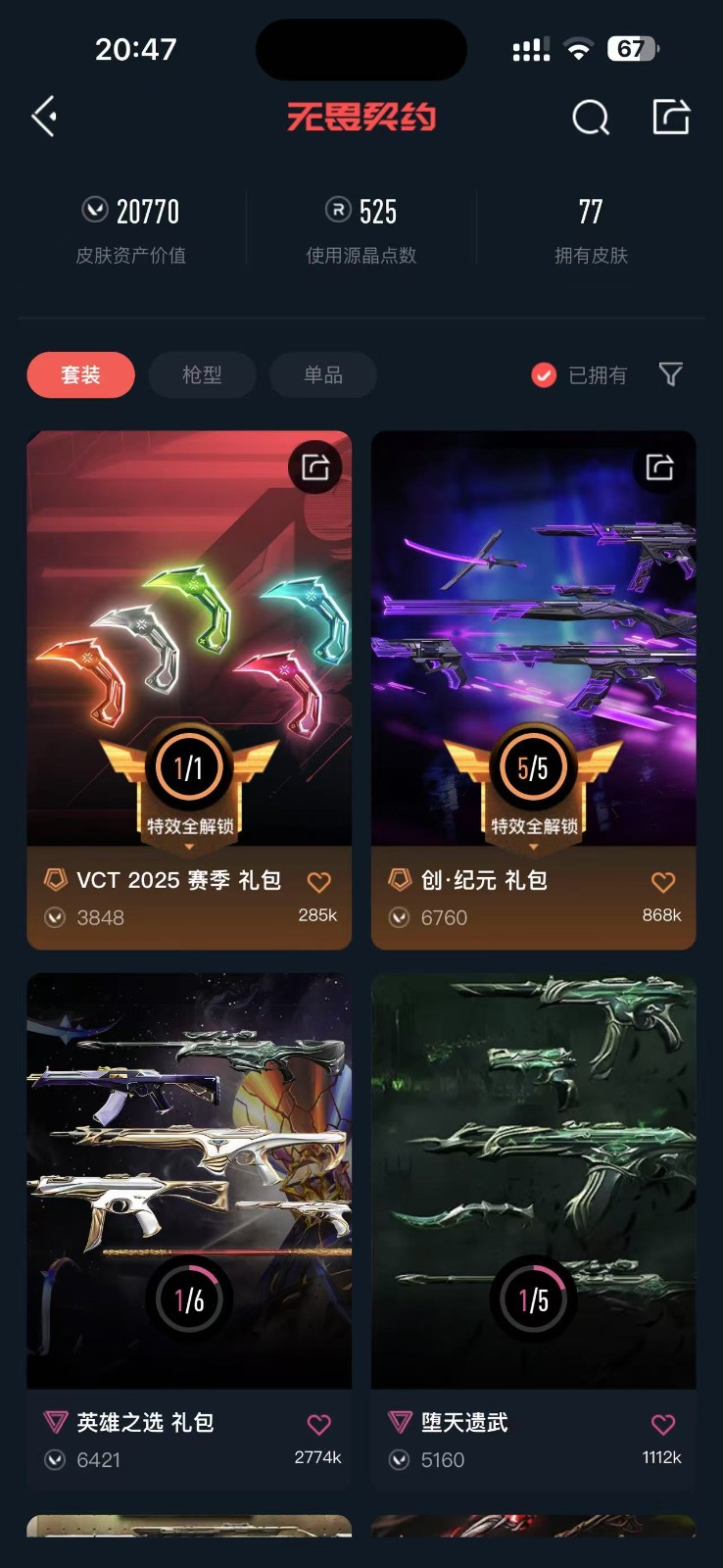Share the skin collection page
Screen dimensions: 723x1568
click(x=671, y=117)
